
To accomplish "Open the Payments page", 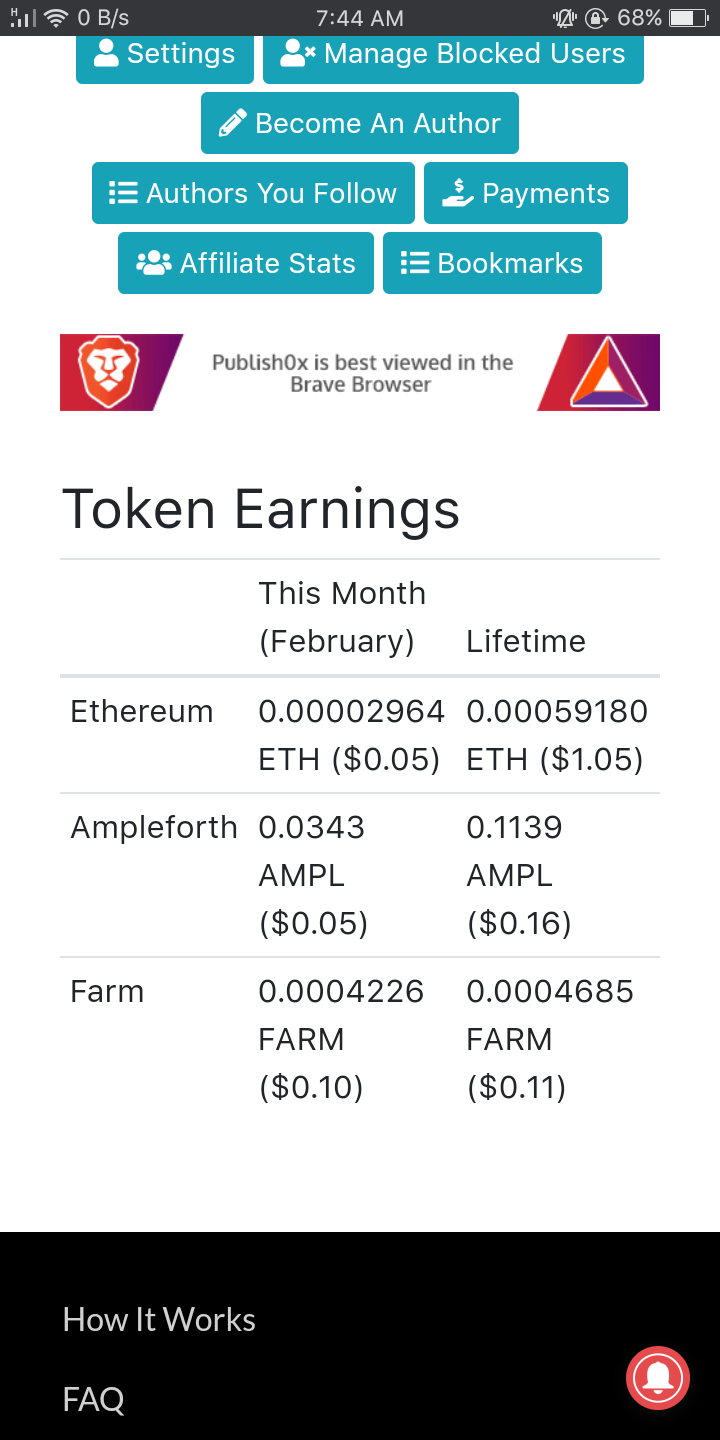I will click(x=526, y=193).
